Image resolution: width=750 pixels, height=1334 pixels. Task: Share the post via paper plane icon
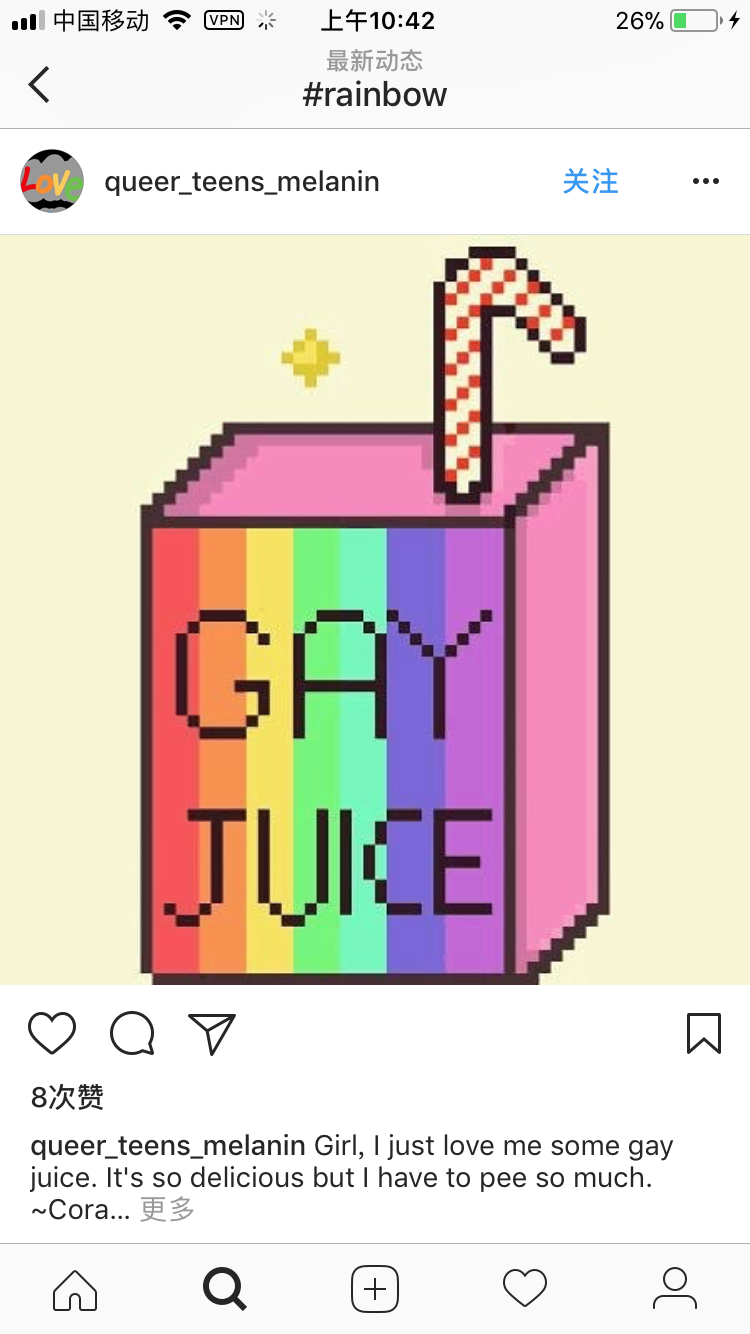[x=211, y=1034]
